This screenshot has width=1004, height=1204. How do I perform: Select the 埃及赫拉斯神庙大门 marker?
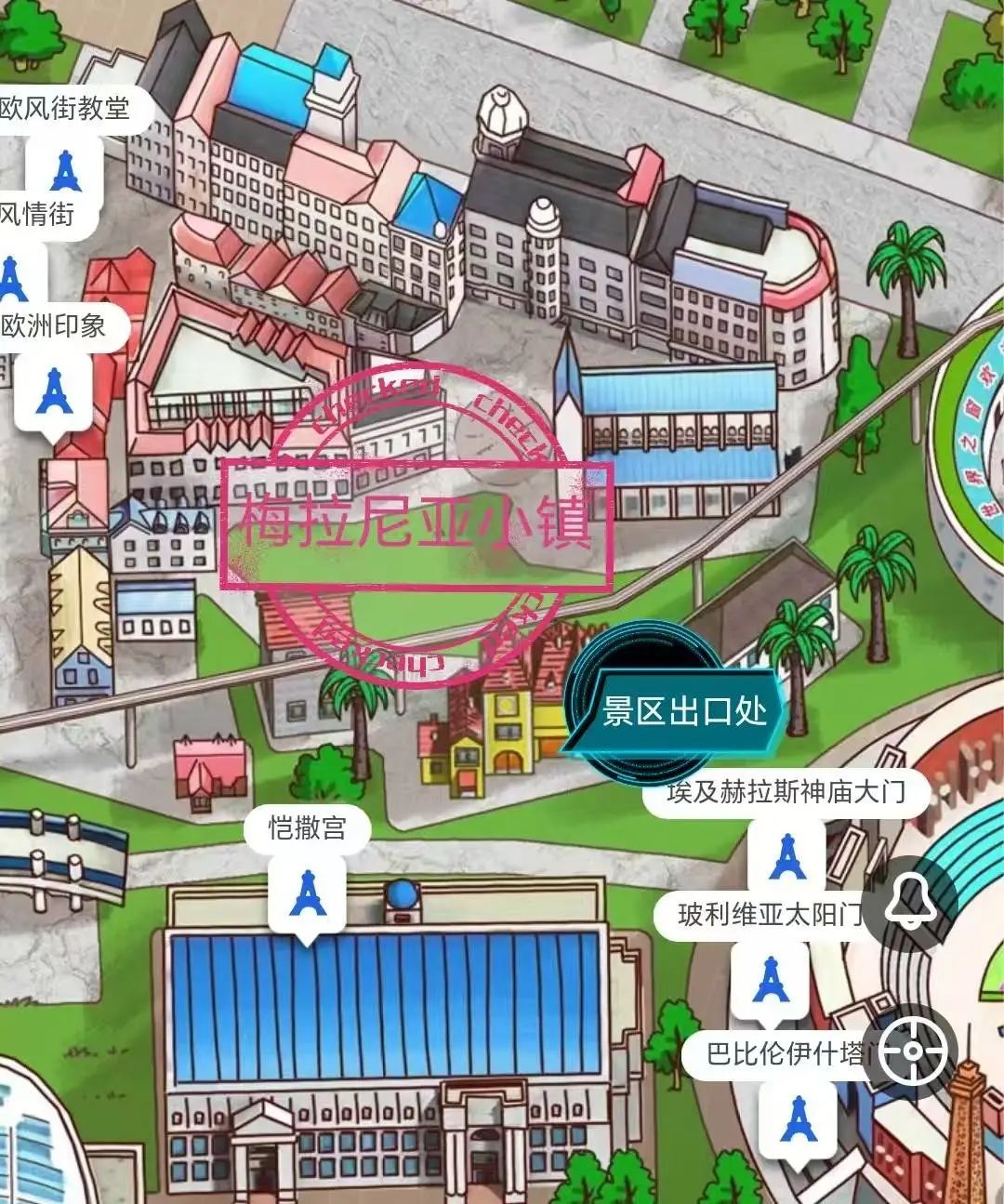click(787, 857)
